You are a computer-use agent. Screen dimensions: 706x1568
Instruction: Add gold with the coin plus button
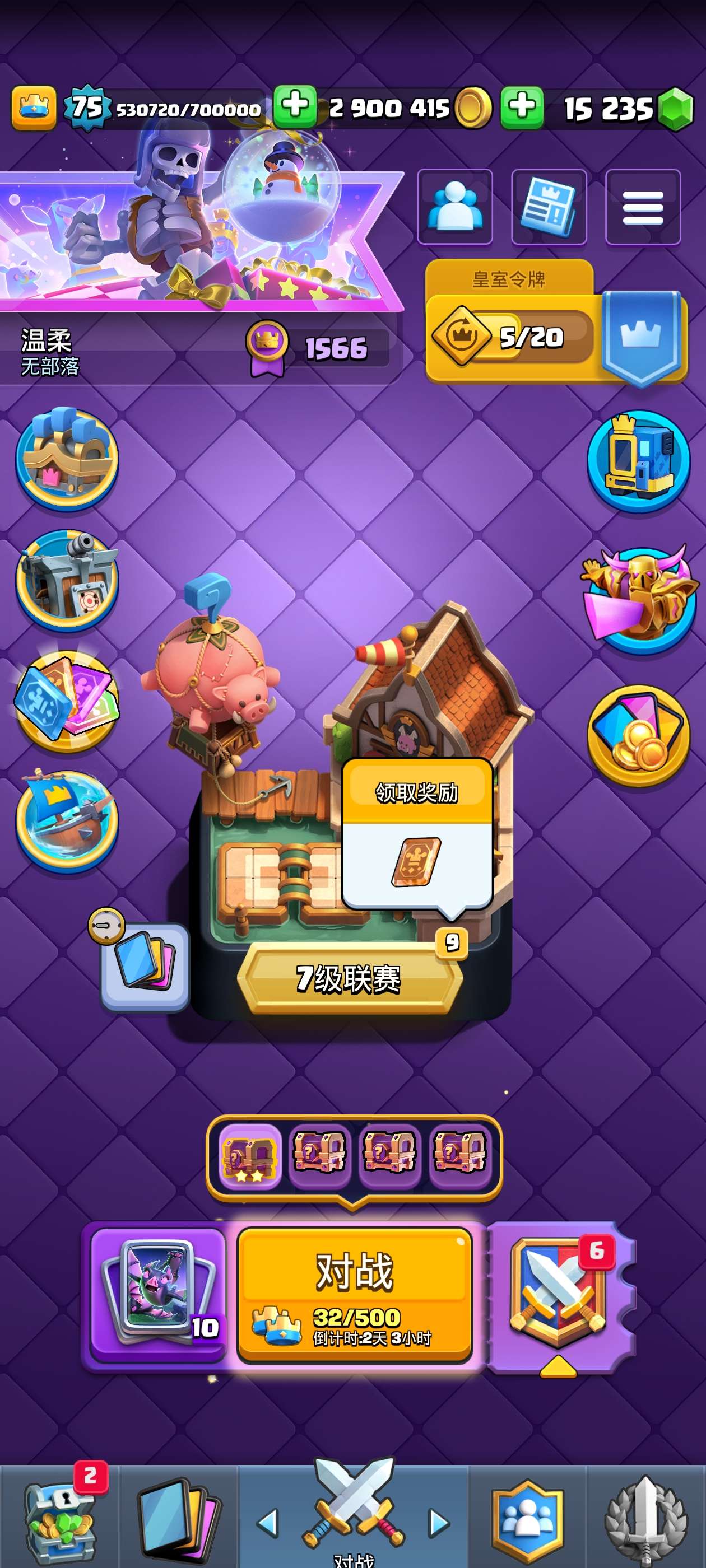point(295,106)
